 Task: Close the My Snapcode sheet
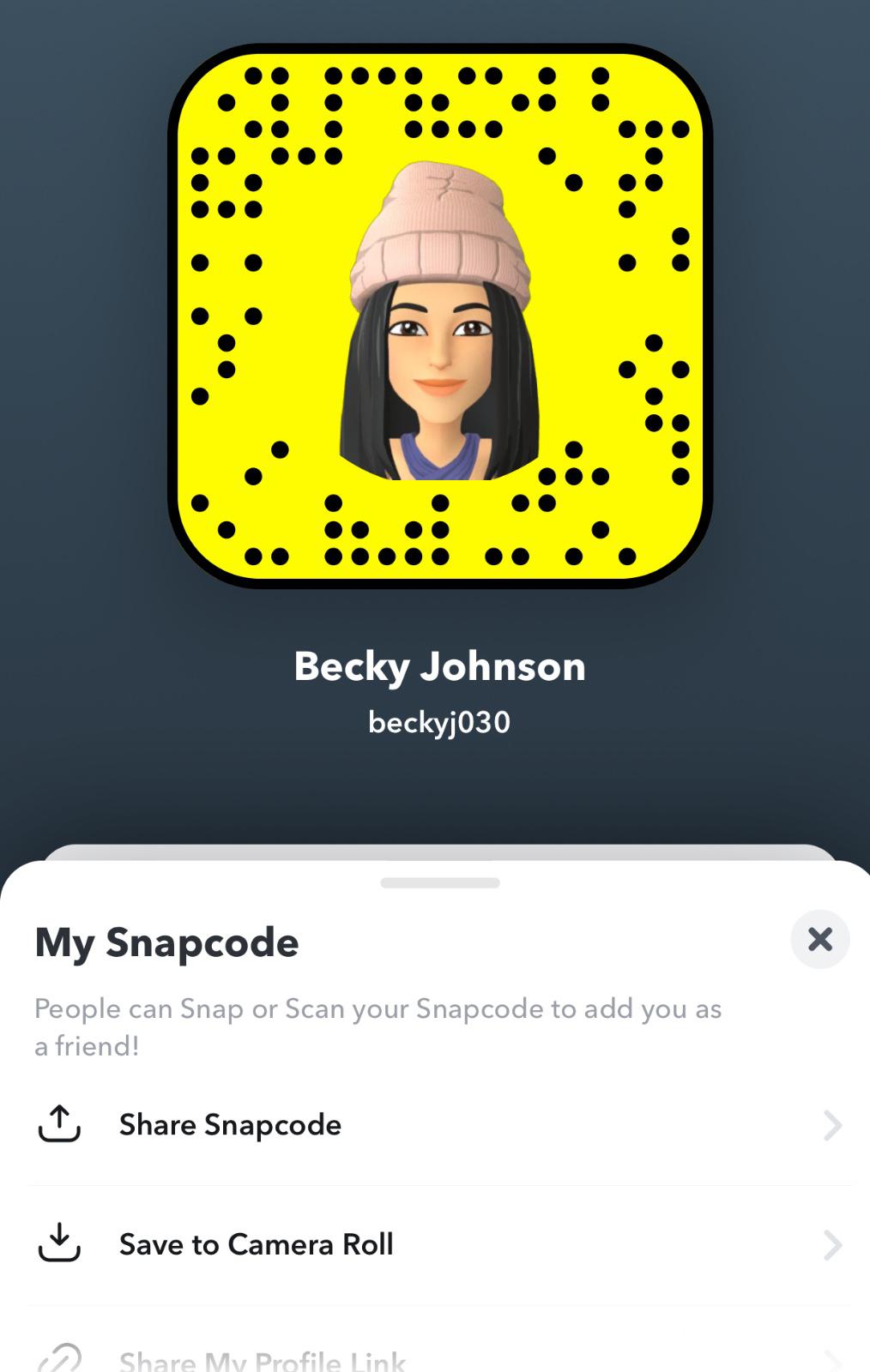coord(819,939)
